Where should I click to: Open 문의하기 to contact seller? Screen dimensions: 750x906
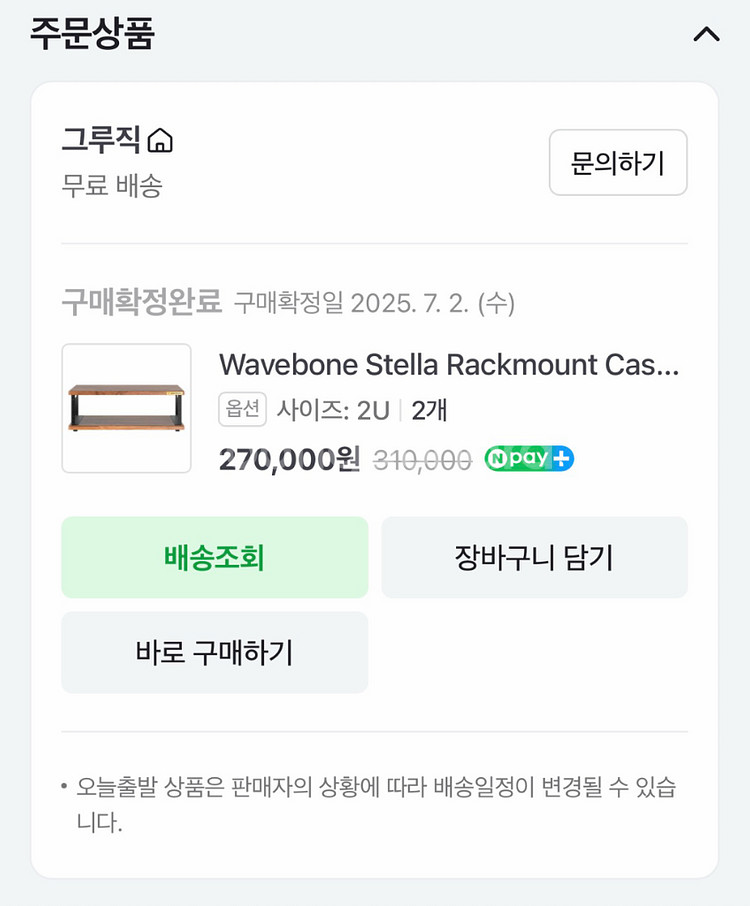click(x=617, y=163)
